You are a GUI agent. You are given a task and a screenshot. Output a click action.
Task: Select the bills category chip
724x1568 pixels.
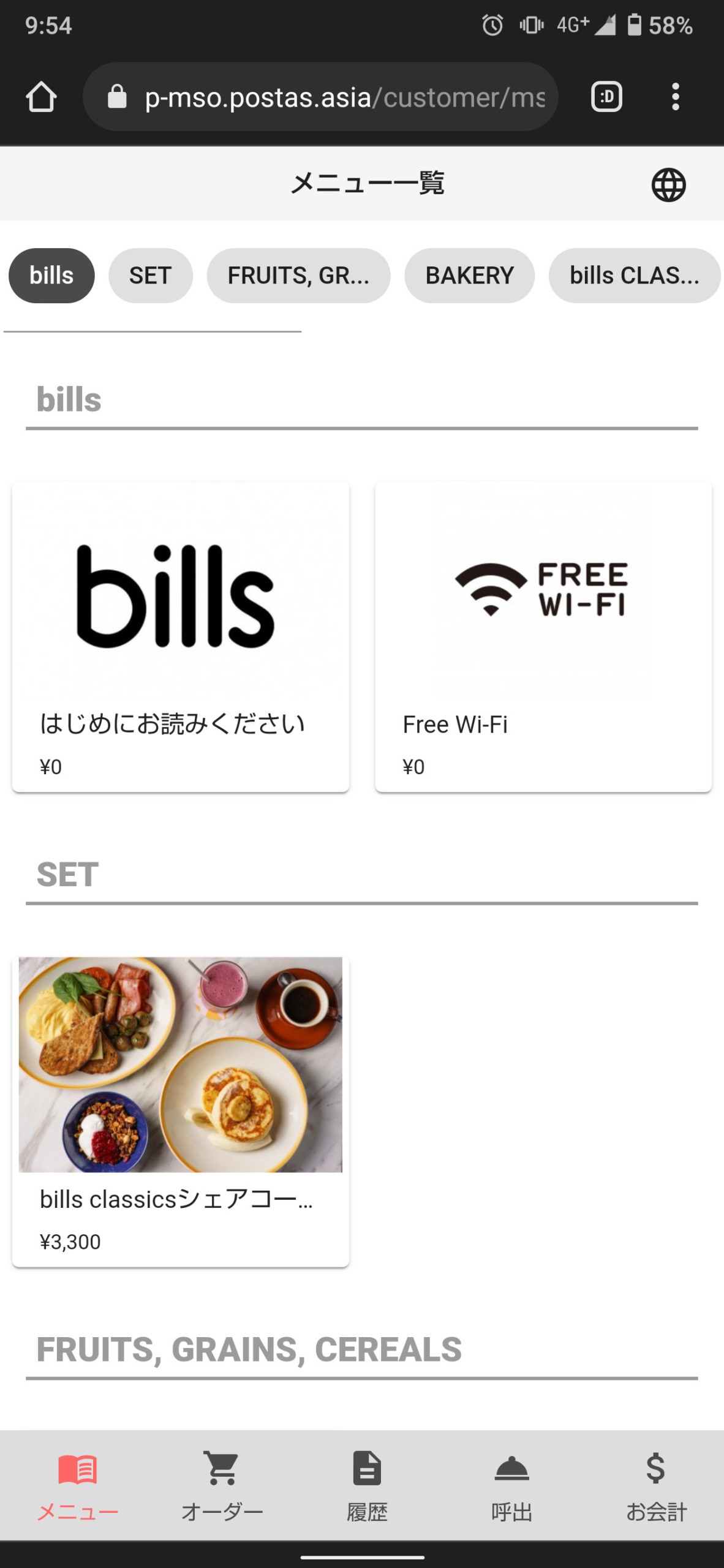[x=51, y=276]
